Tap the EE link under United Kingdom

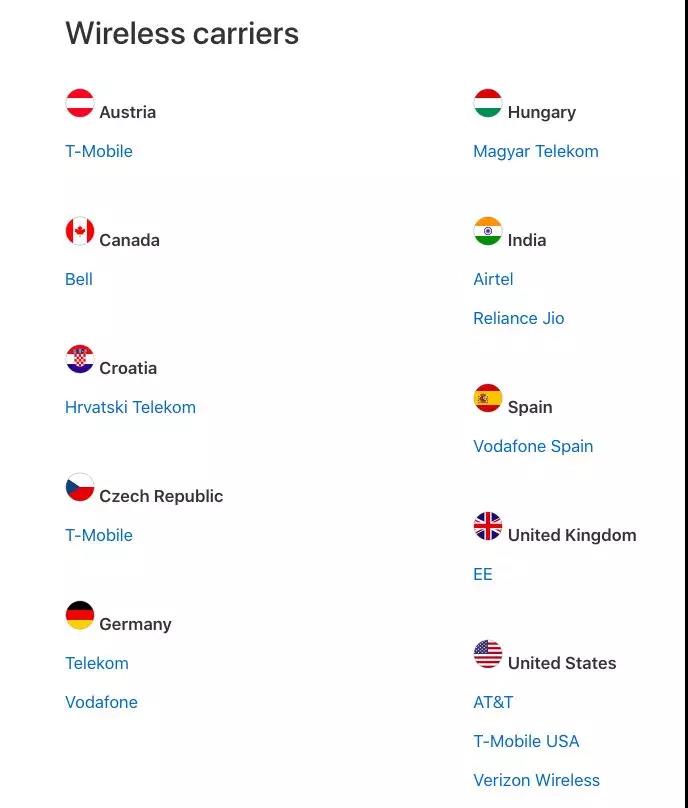(x=483, y=574)
